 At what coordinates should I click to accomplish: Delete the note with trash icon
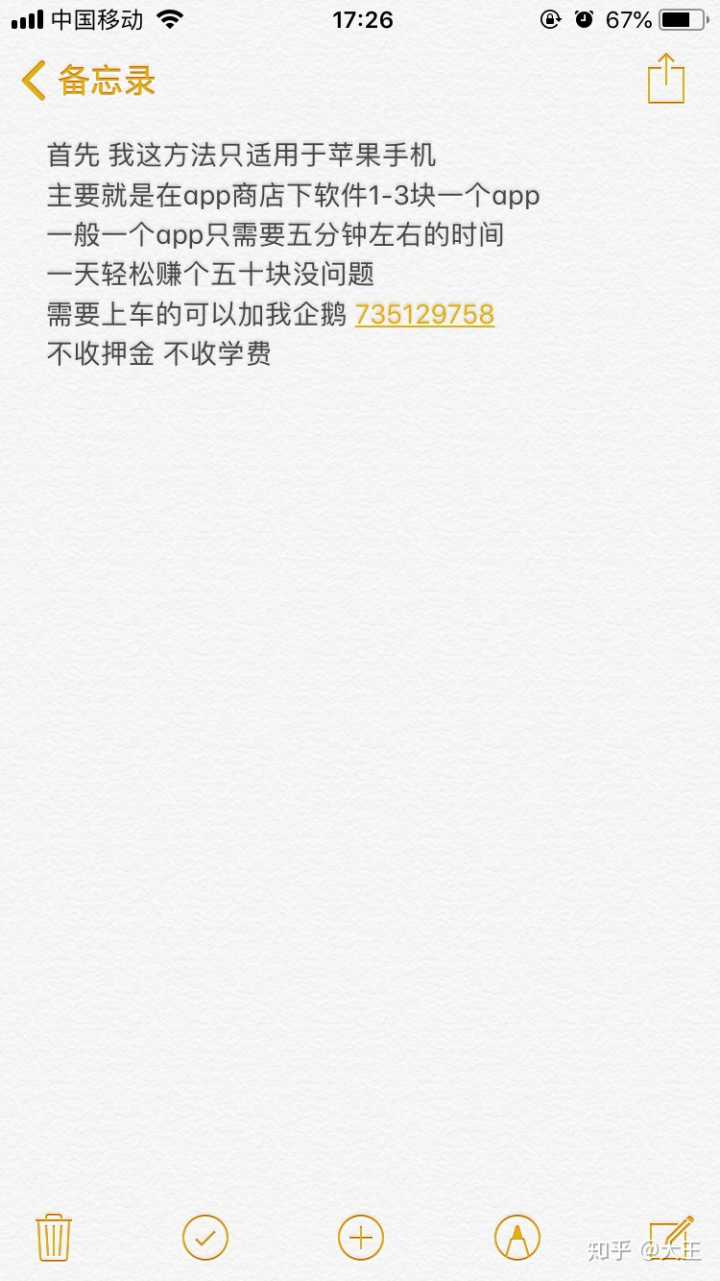coord(53,1237)
